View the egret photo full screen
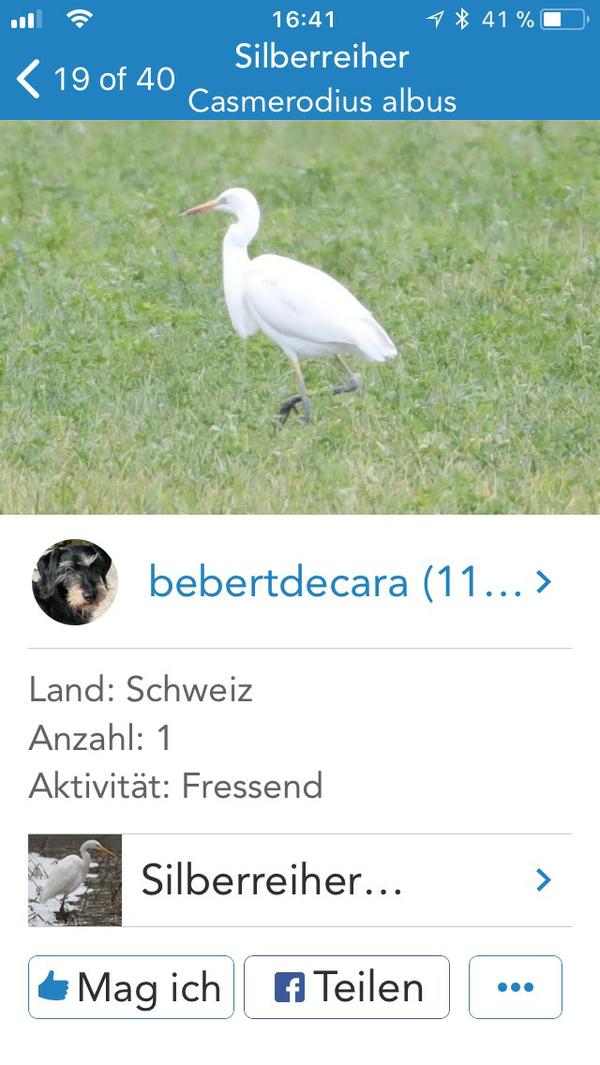Viewport: 600px width, 1065px height. click(300, 317)
